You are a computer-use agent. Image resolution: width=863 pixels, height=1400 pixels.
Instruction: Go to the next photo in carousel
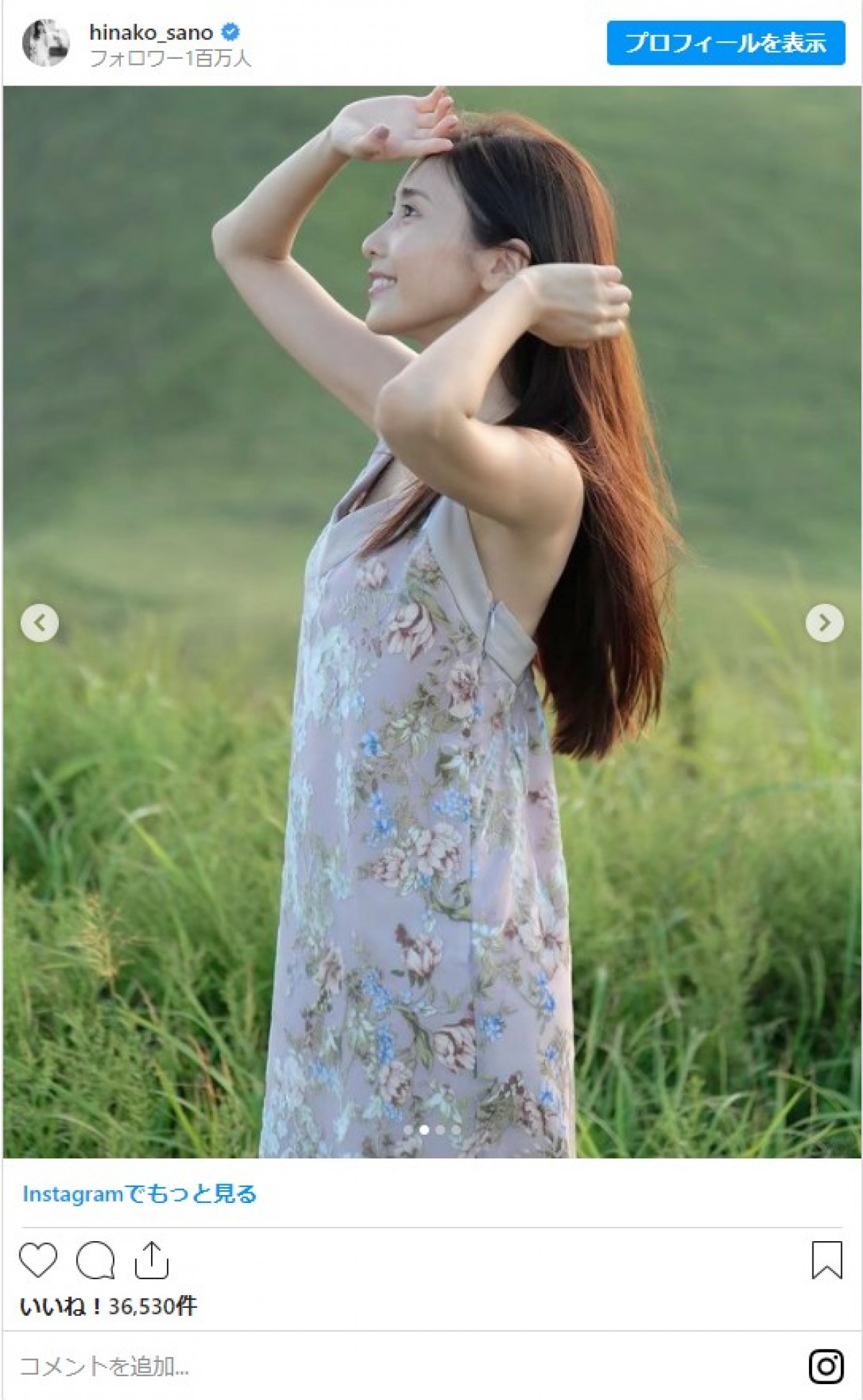tap(824, 623)
